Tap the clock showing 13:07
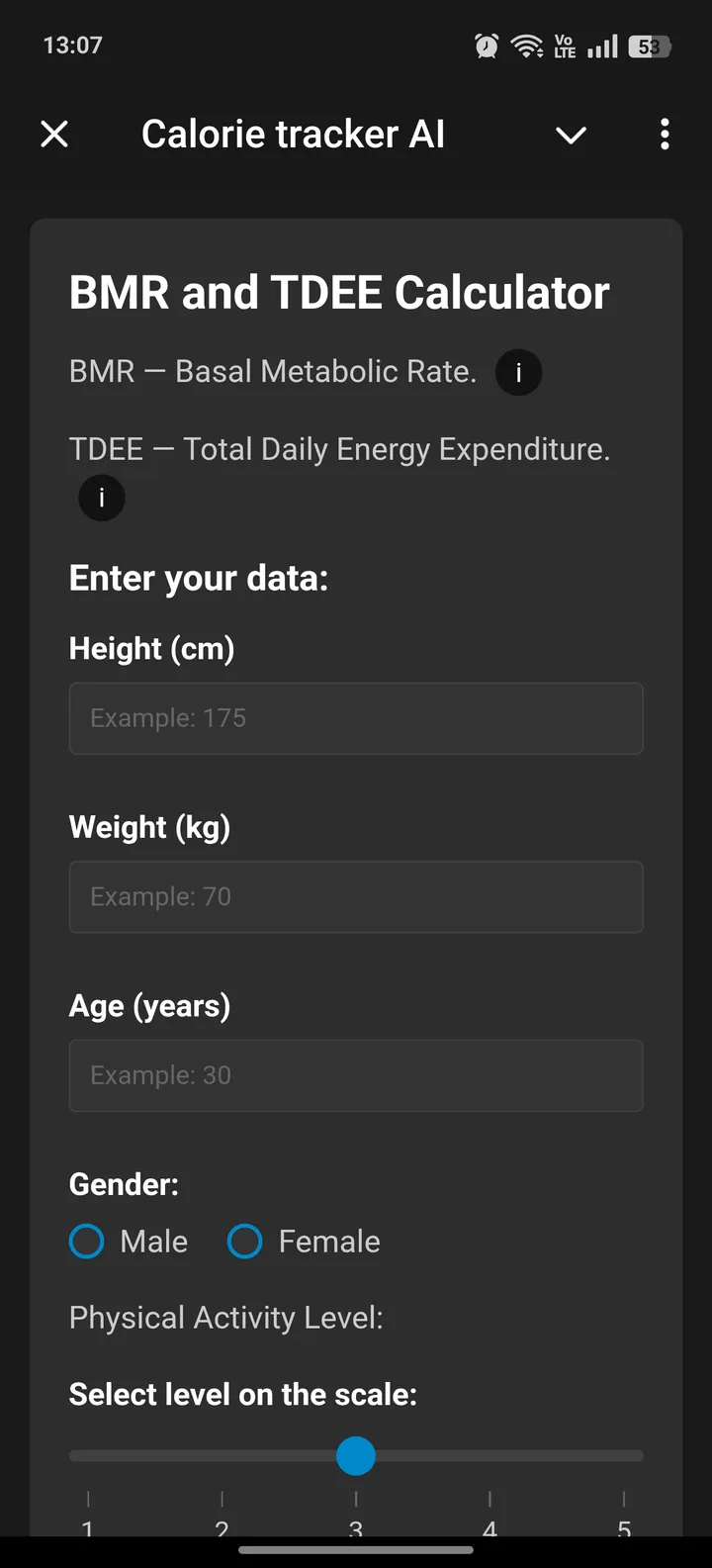712x1568 pixels. (x=73, y=45)
